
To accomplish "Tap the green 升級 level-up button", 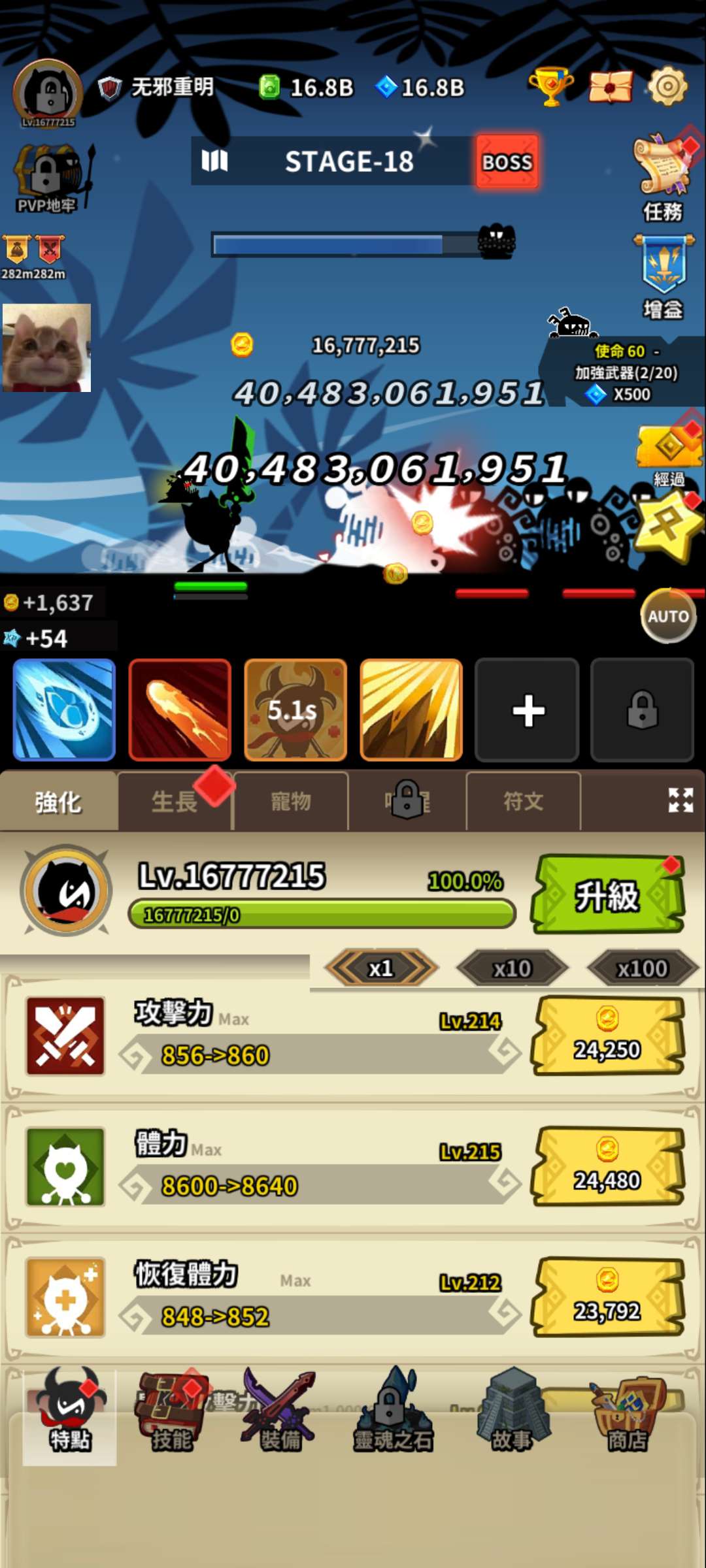I will [608, 895].
